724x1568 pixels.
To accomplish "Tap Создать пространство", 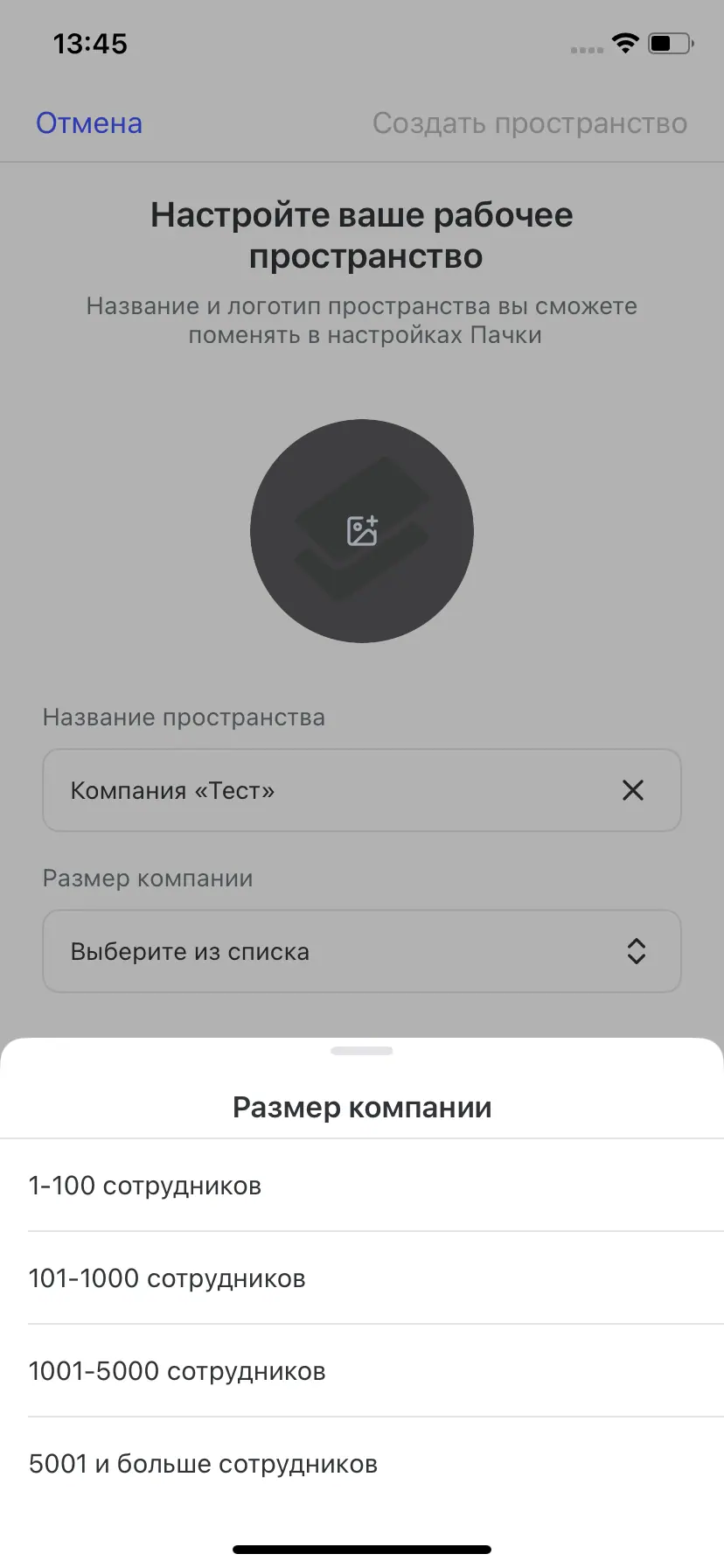I will coord(530,123).
